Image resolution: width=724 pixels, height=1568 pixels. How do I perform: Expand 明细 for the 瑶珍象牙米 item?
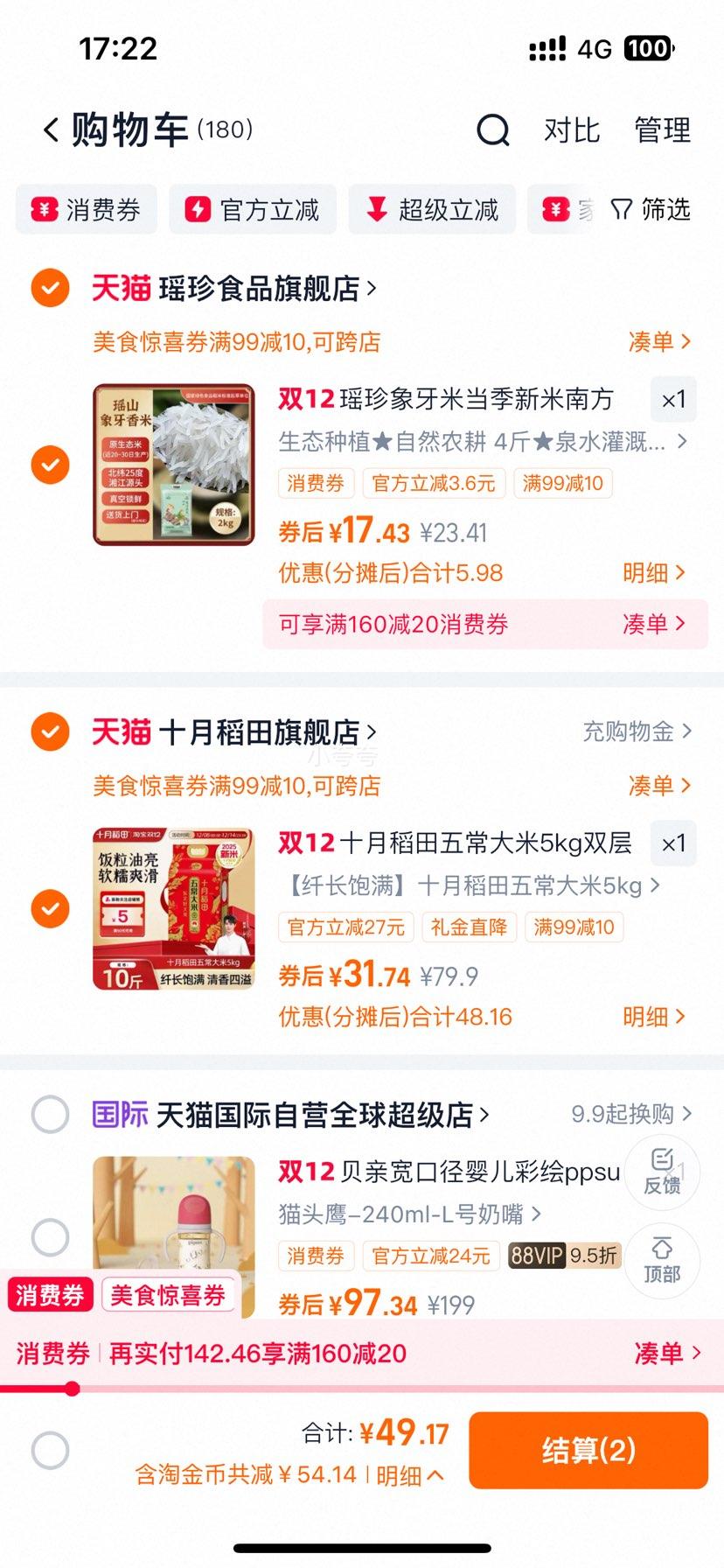point(656,572)
